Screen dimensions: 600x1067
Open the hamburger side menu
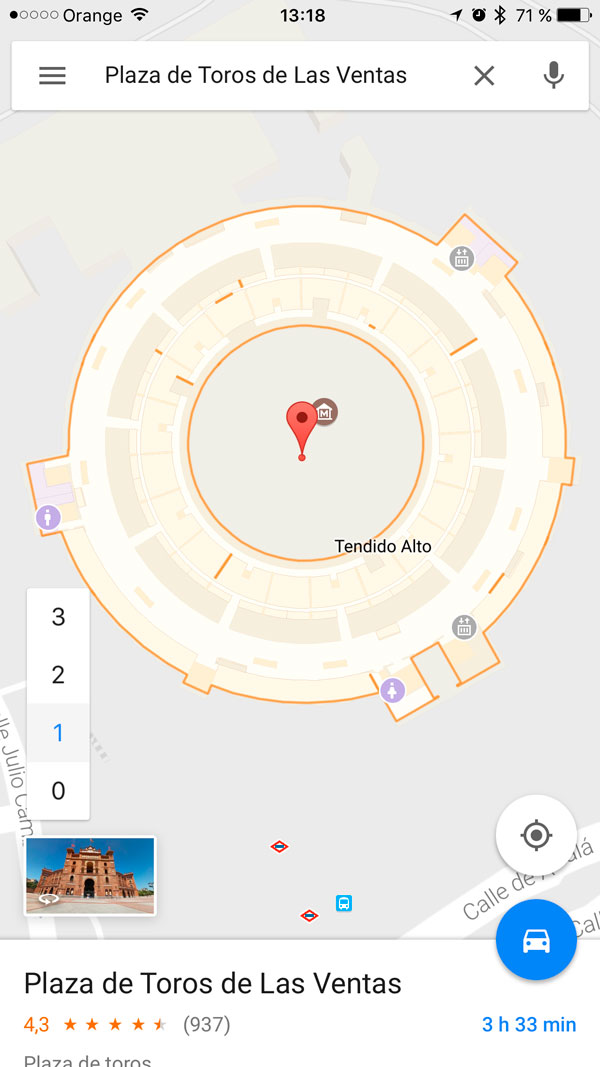tap(52, 76)
